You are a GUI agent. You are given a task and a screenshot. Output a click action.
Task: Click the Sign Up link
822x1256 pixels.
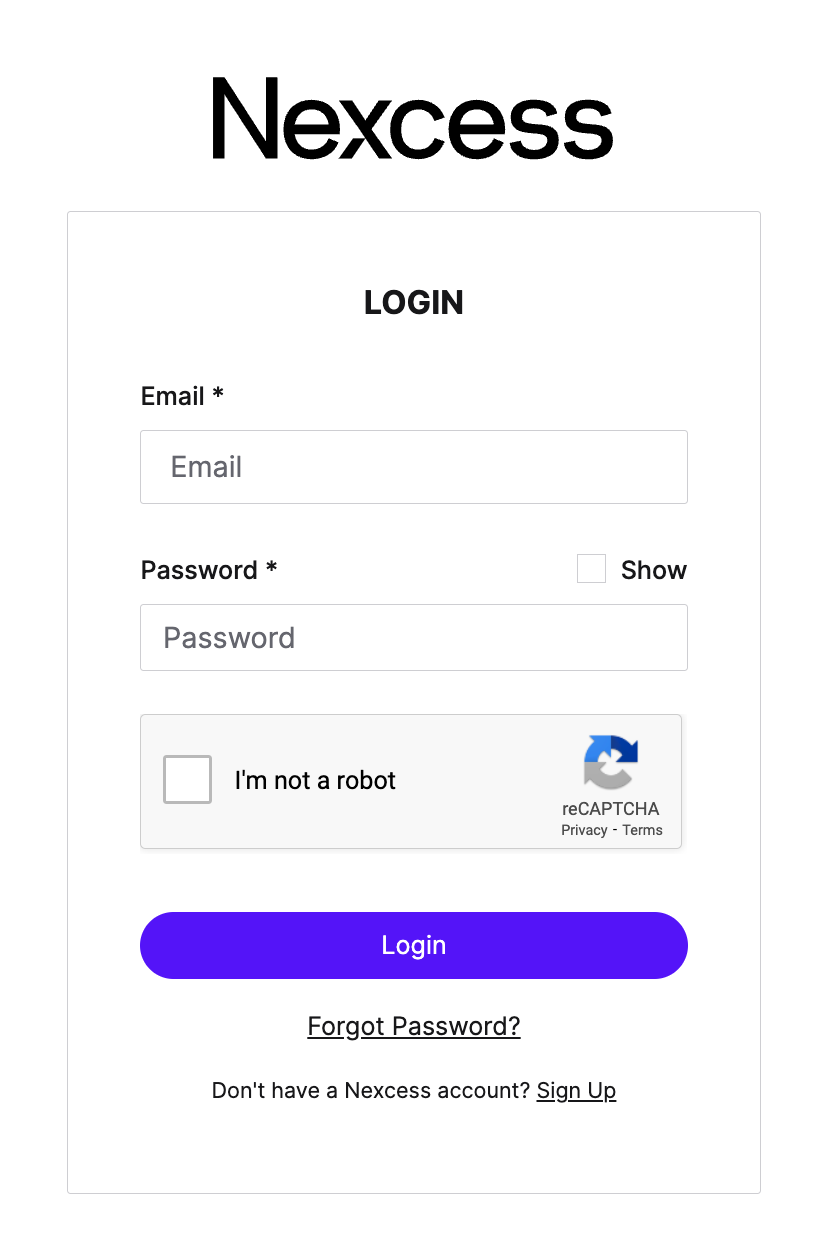(x=576, y=1090)
